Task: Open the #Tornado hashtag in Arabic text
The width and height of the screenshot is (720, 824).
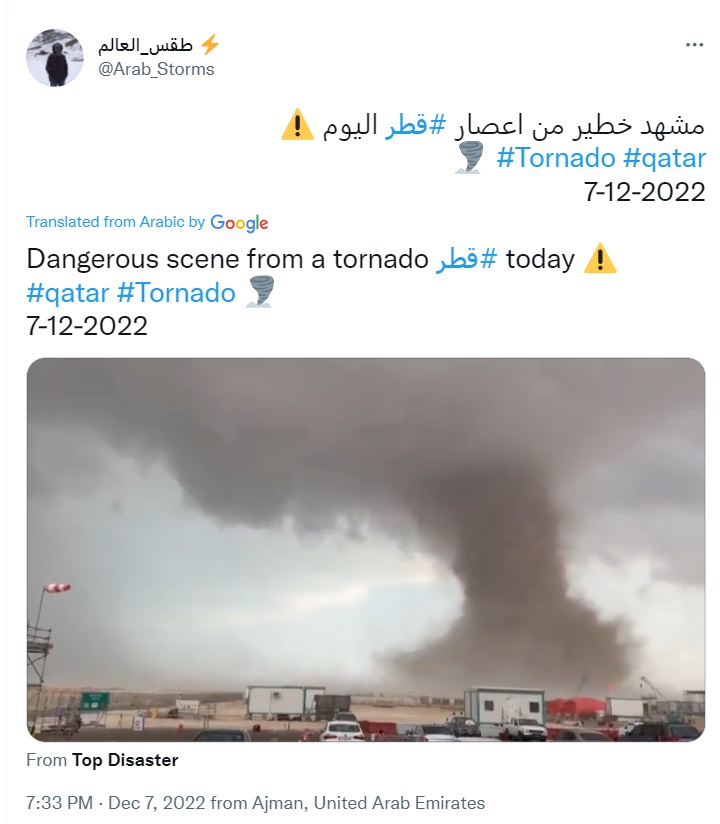Action: 555,158
